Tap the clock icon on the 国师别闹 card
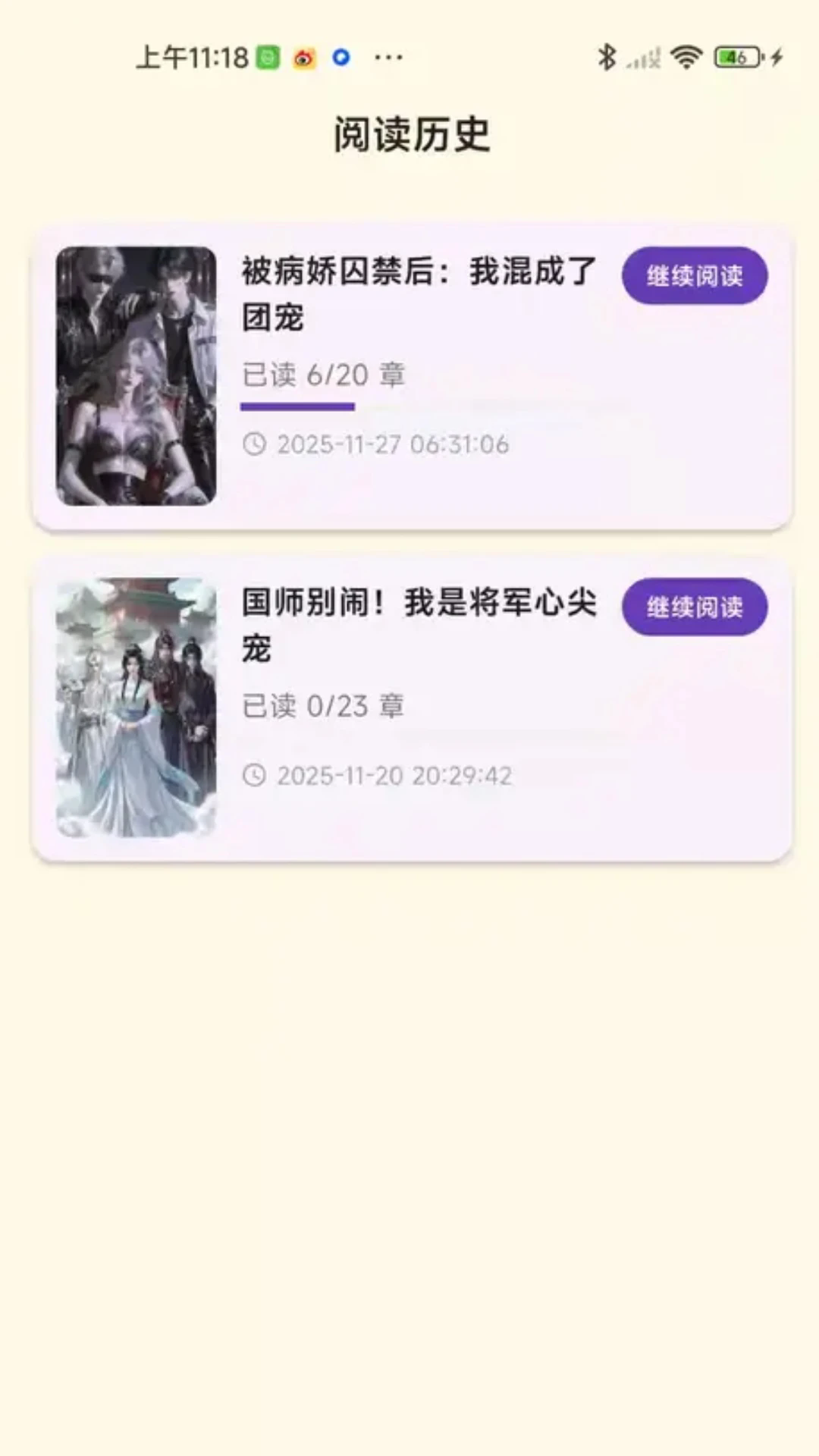 point(256,775)
